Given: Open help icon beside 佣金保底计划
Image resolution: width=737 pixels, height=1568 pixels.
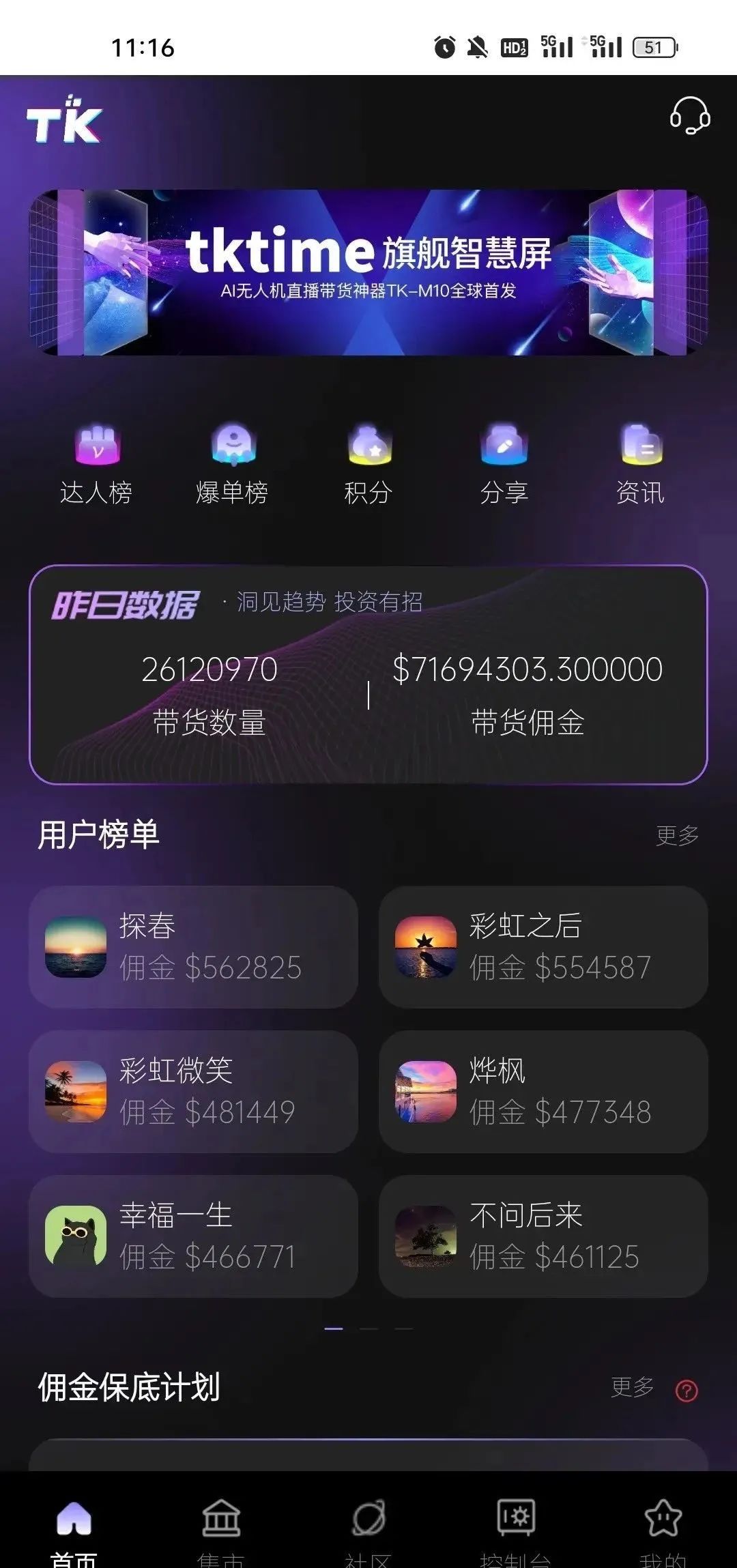Looking at the screenshot, I should [686, 1390].
